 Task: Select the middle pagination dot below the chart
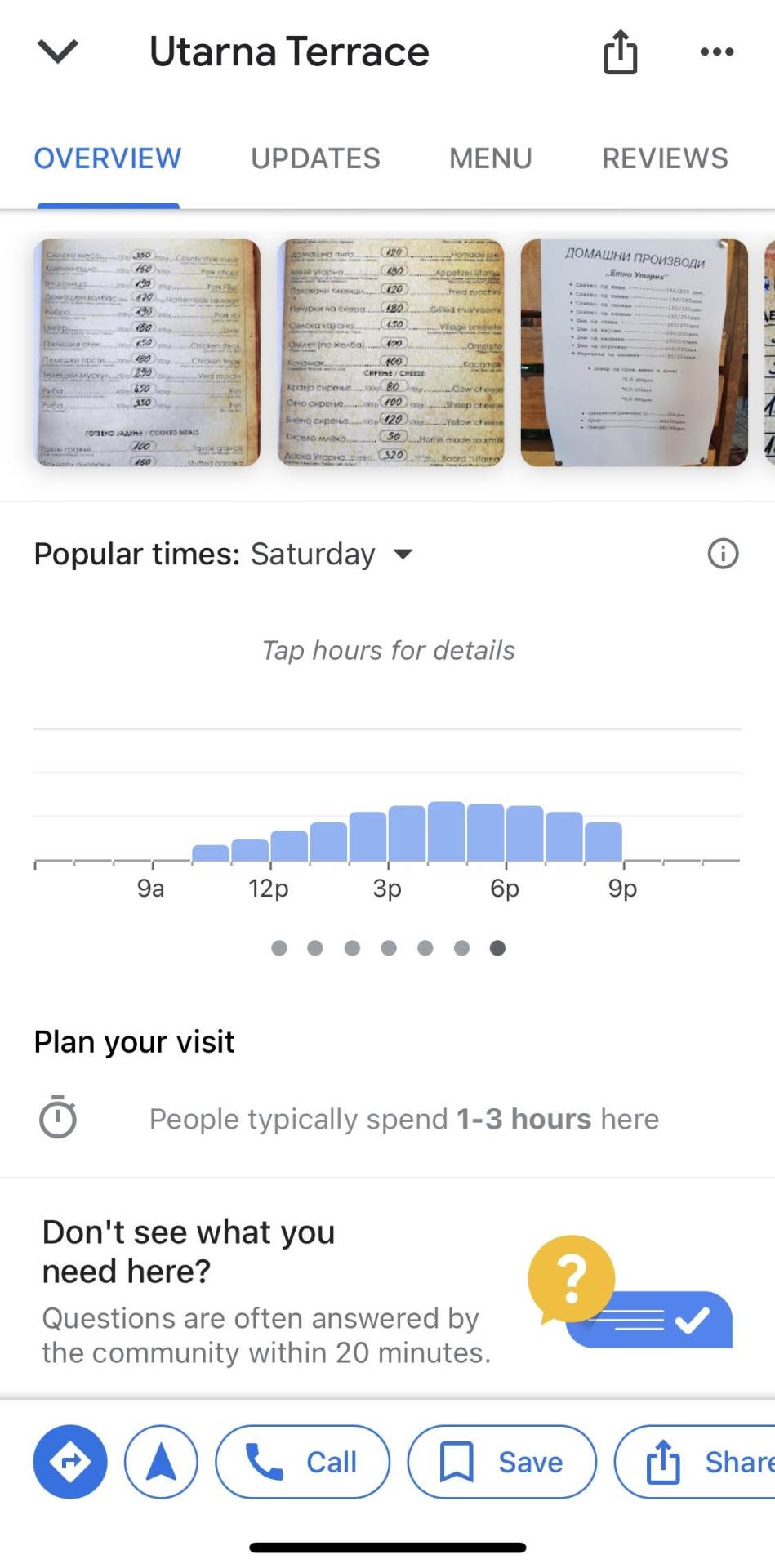pyautogui.click(x=389, y=948)
